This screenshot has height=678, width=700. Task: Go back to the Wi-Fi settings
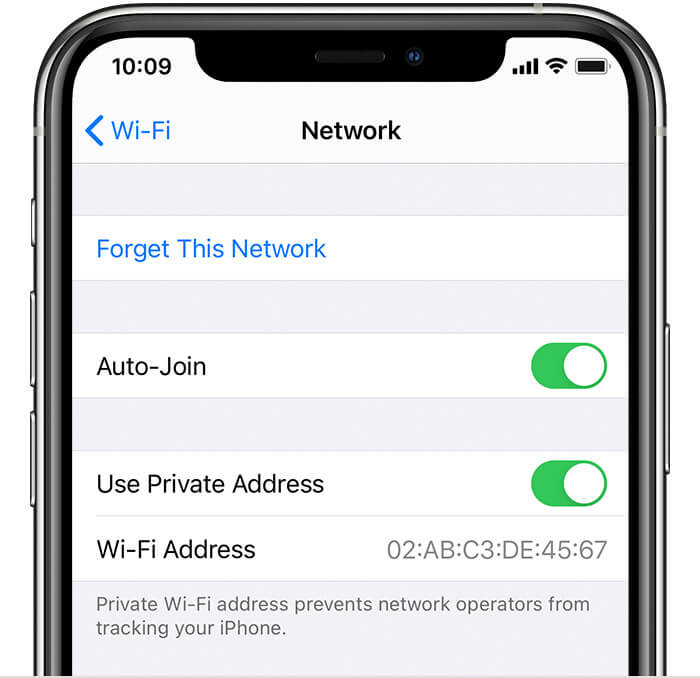click(x=127, y=131)
